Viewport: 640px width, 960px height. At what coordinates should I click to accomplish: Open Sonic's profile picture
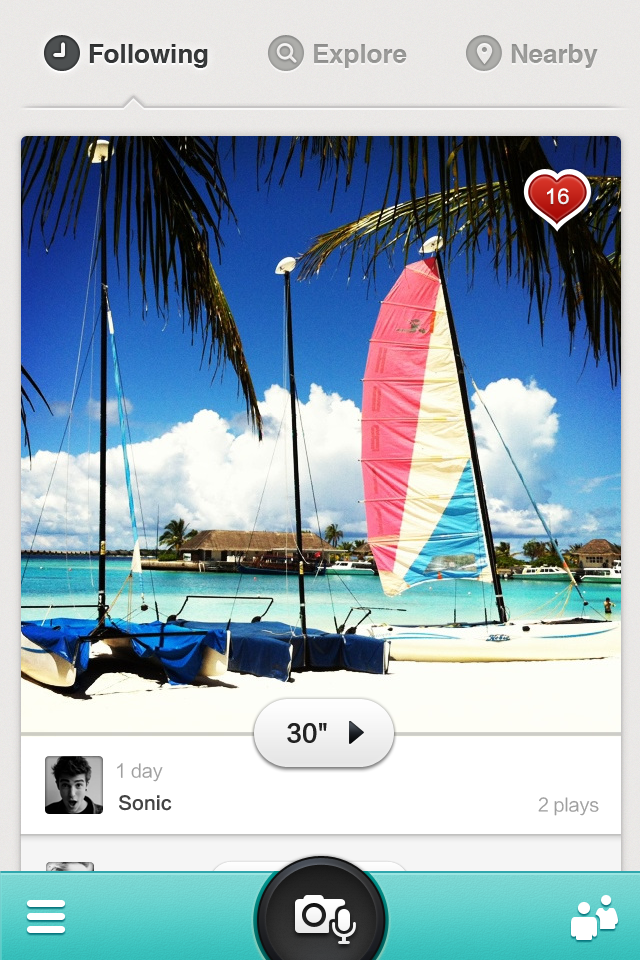[74, 785]
